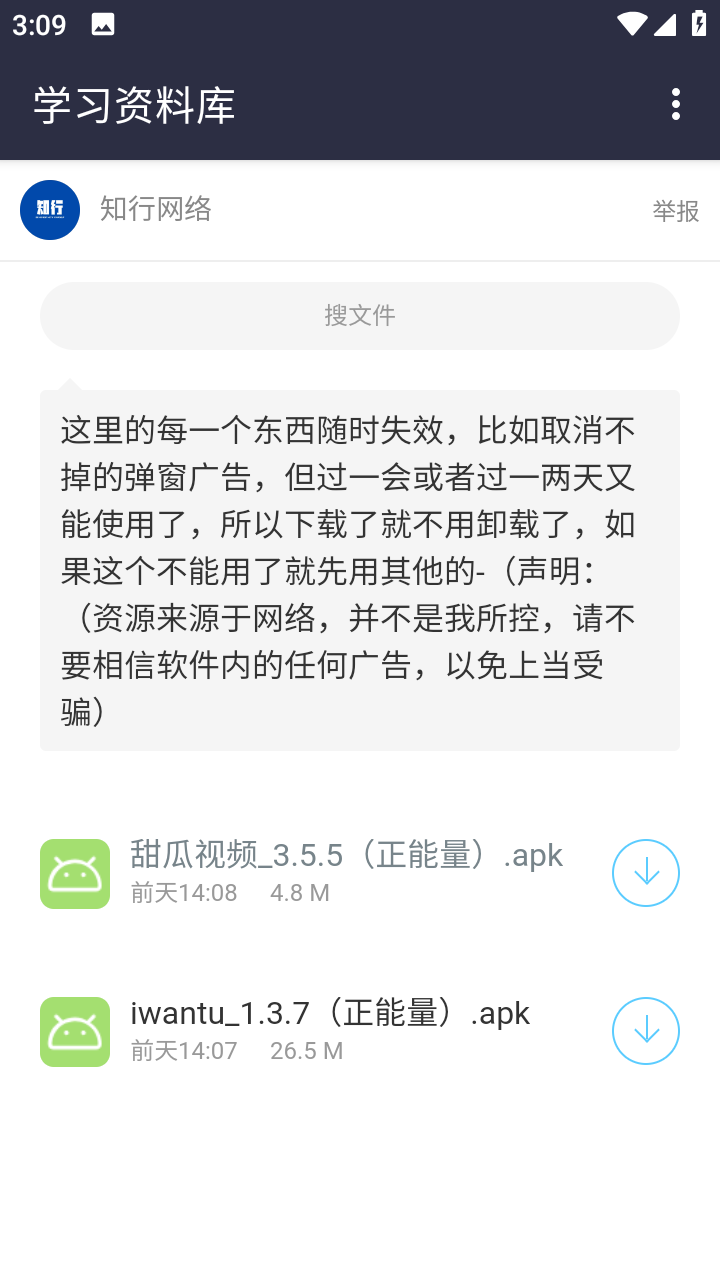Screen dimensions: 720x1280
Task: Click the timestamp 前天14:07 under iwantu entry
Action: tap(184, 1051)
